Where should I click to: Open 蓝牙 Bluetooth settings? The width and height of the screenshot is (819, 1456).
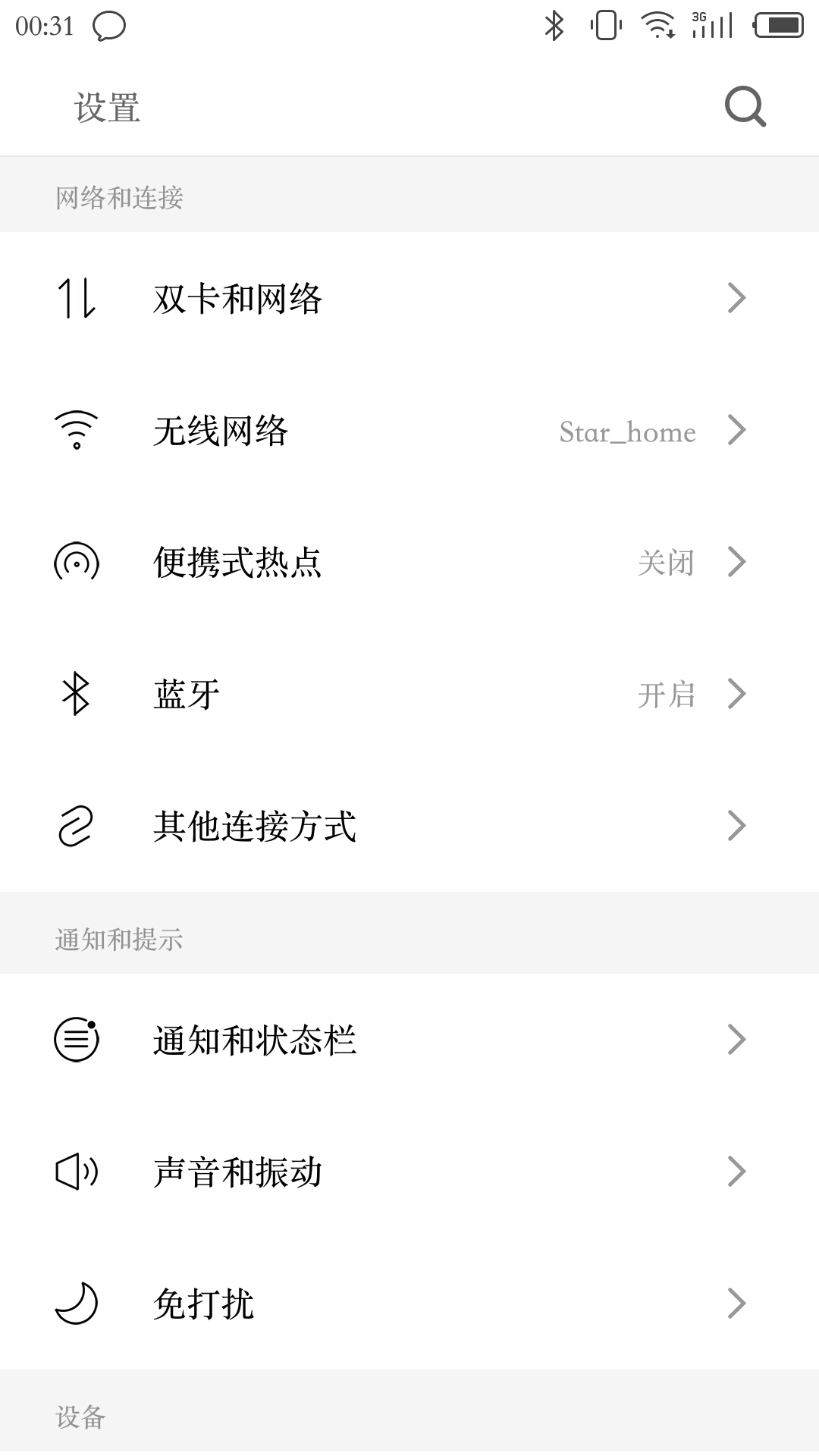point(409,694)
